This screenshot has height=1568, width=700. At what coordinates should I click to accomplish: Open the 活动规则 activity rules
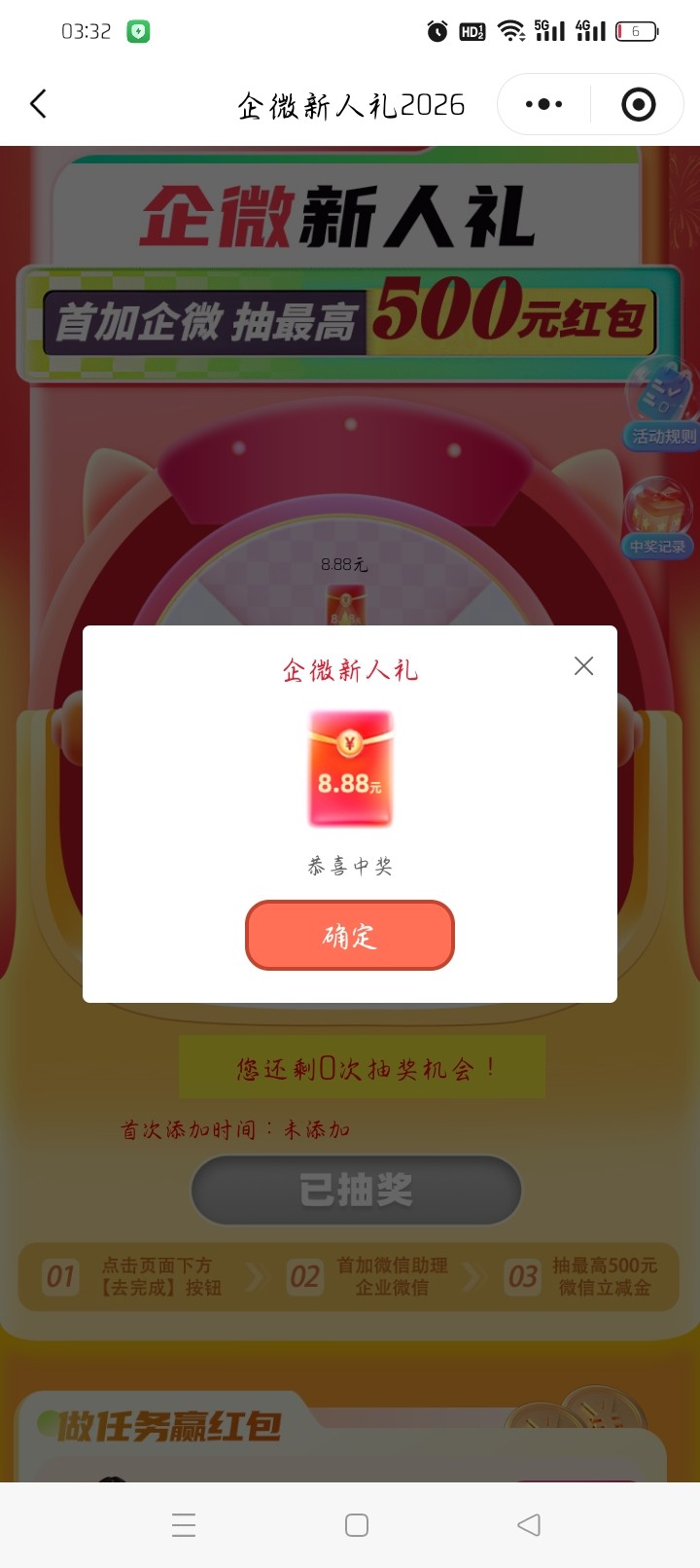click(x=662, y=407)
